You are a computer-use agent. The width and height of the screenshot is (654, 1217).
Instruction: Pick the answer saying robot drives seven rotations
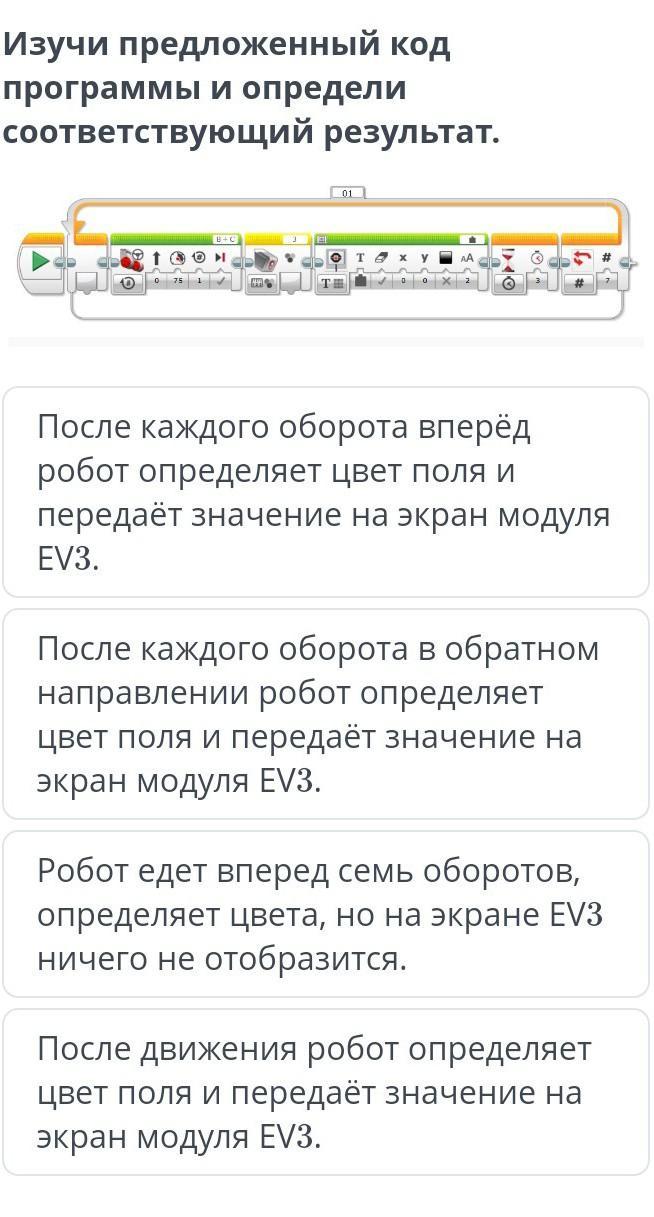point(326,914)
